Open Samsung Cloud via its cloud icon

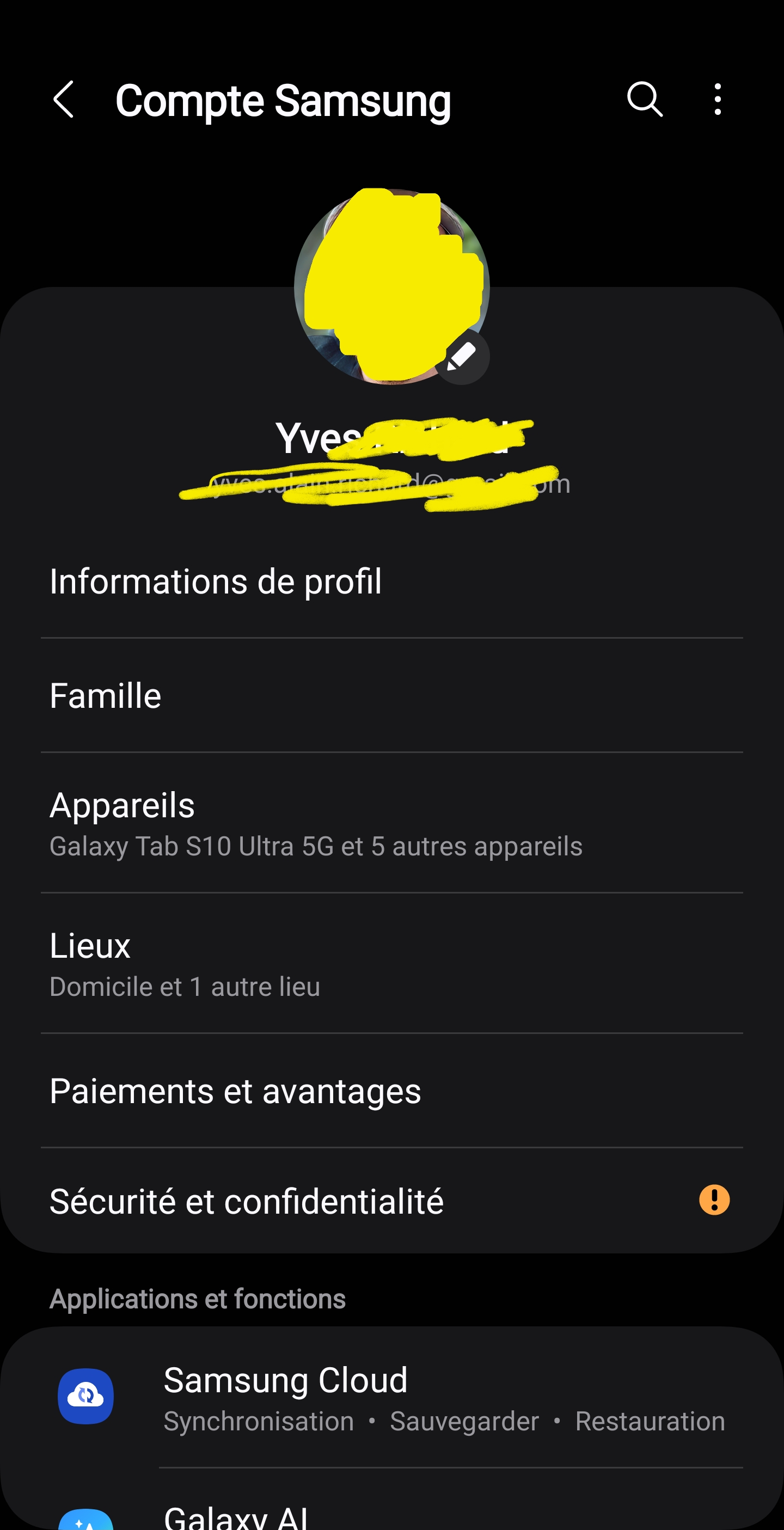coord(85,1397)
